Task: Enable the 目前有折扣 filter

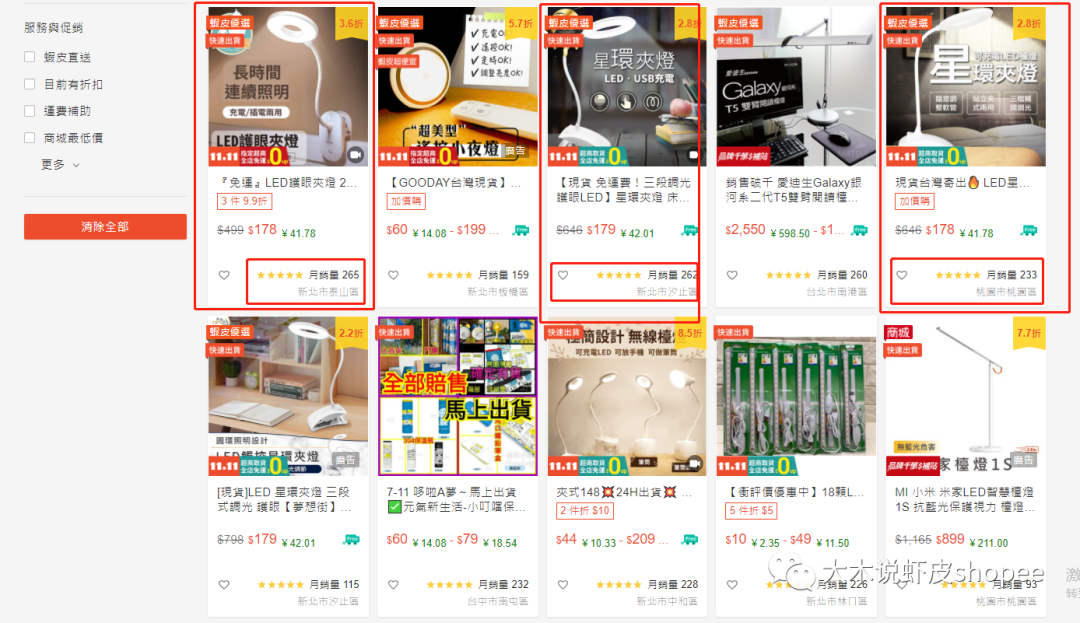Action: [x=29, y=85]
